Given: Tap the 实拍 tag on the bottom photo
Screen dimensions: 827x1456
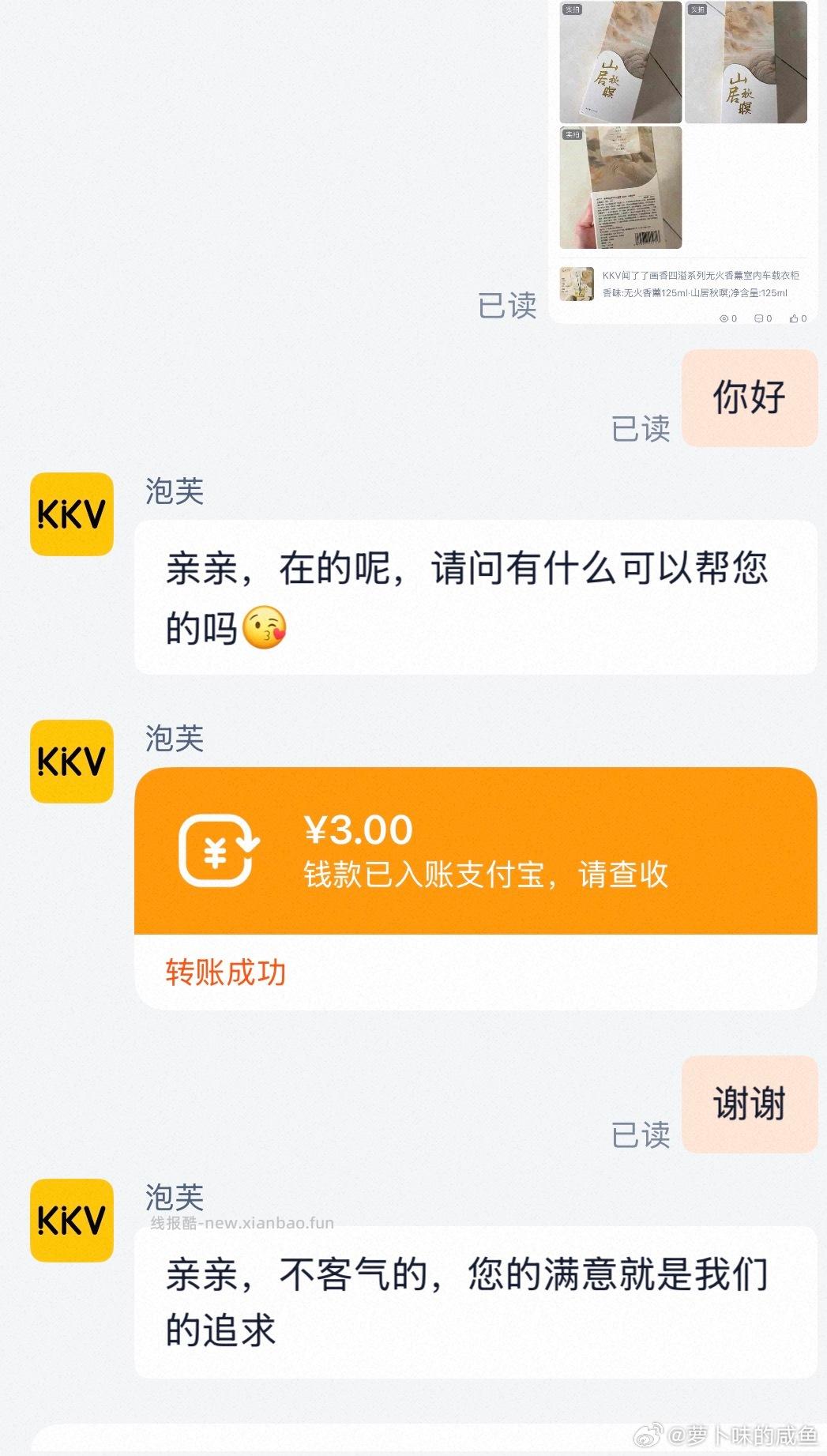Looking at the screenshot, I should coord(572,137).
